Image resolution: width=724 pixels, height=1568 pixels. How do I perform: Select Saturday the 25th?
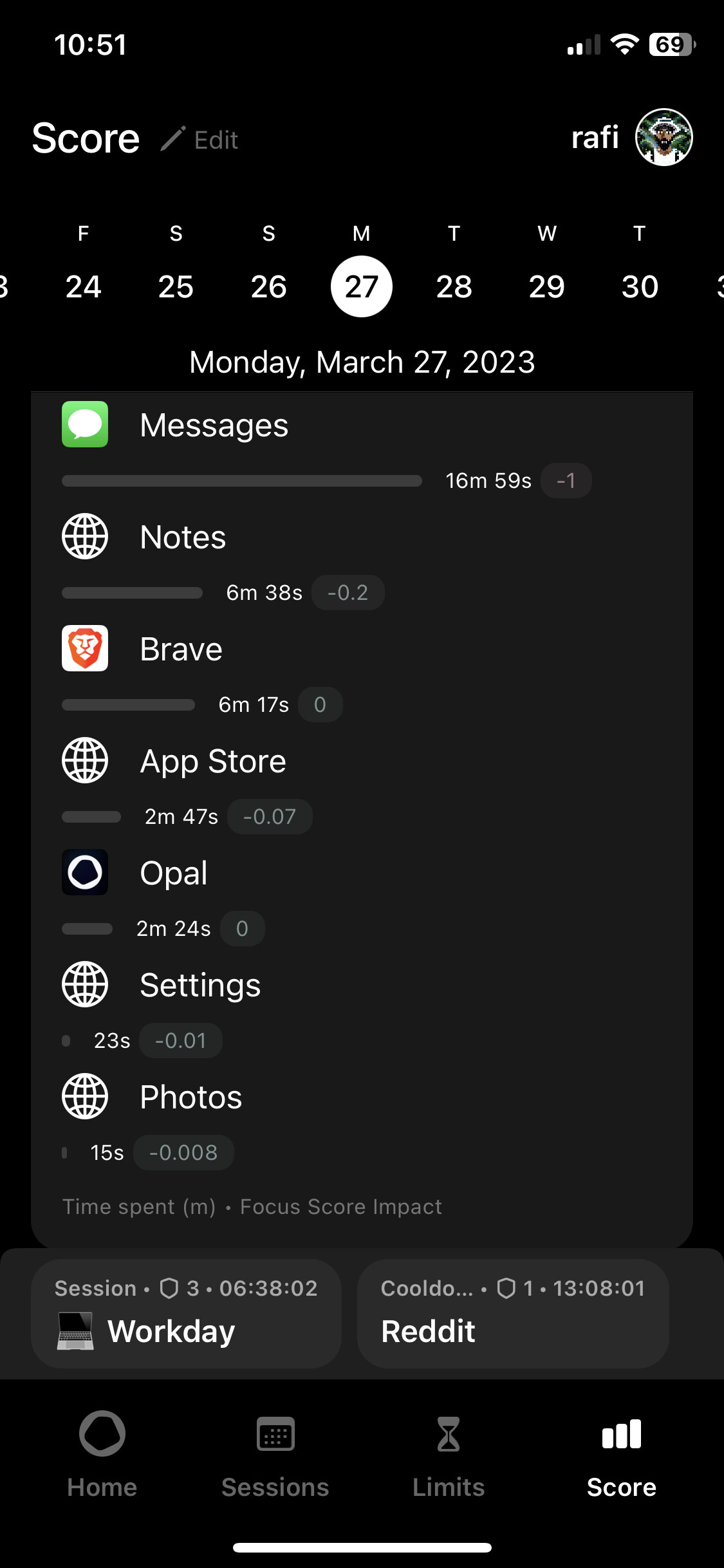pyautogui.click(x=176, y=286)
